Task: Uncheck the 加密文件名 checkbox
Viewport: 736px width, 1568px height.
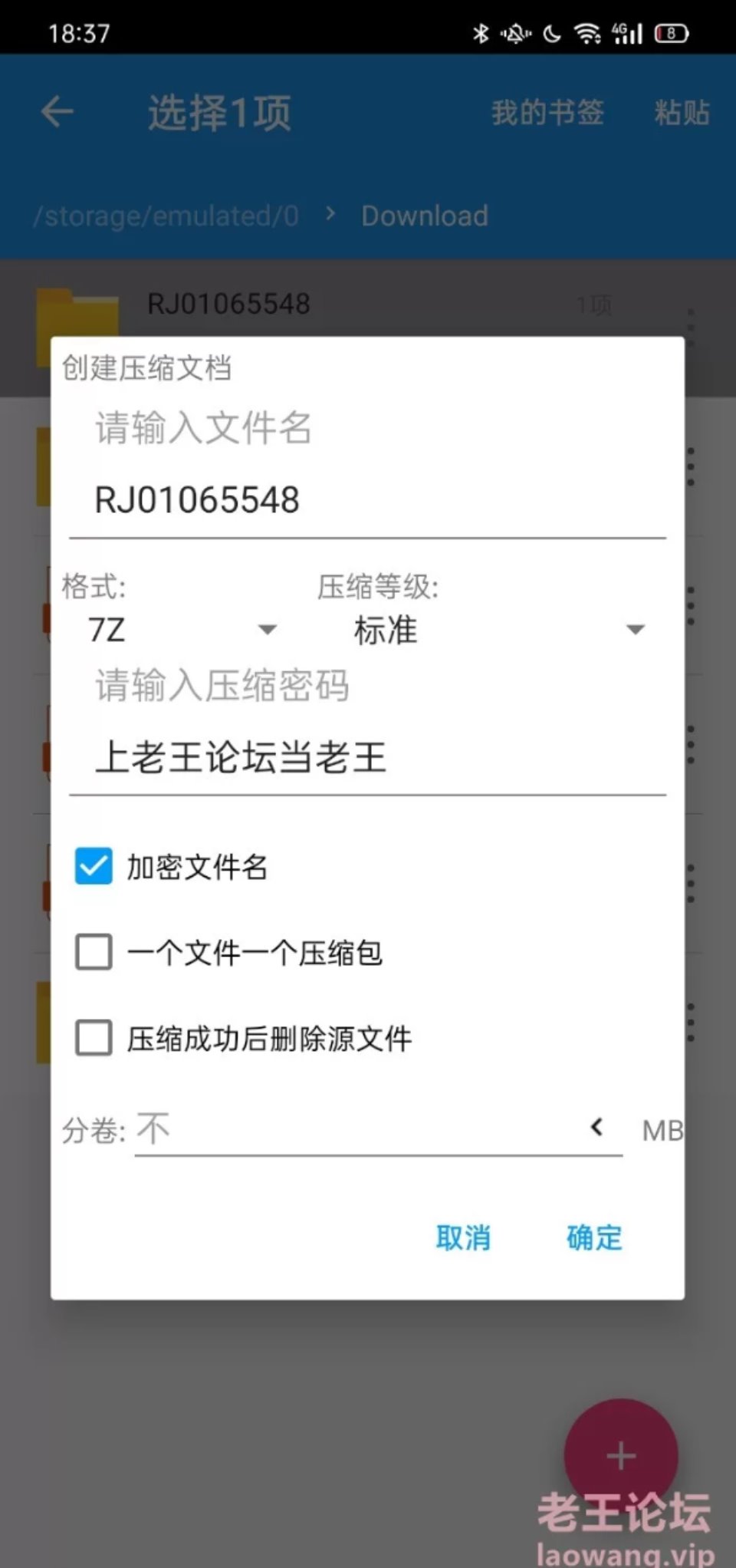Action: tap(94, 867)
